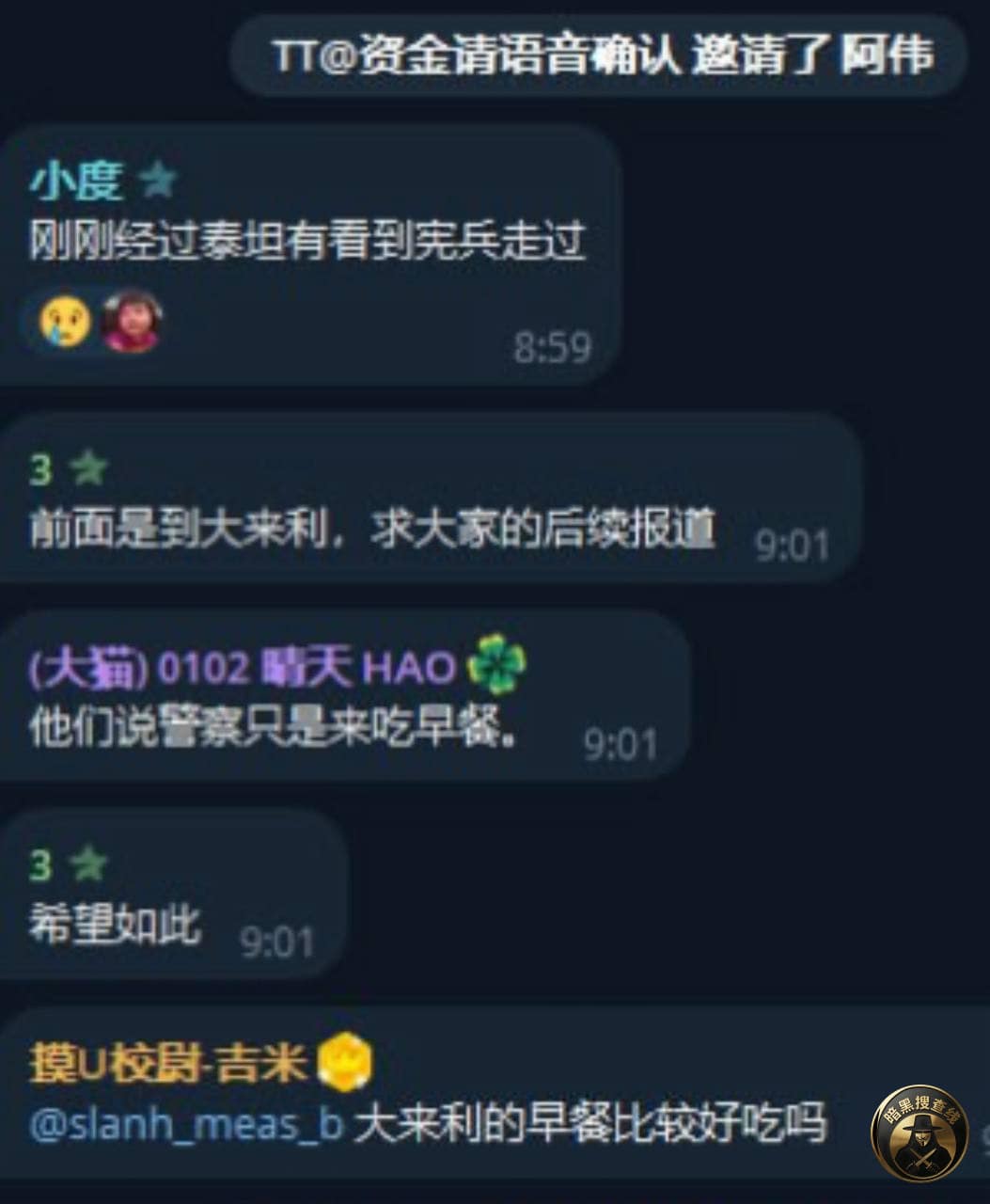Tap sender name 3 above 希望如此

40,864
